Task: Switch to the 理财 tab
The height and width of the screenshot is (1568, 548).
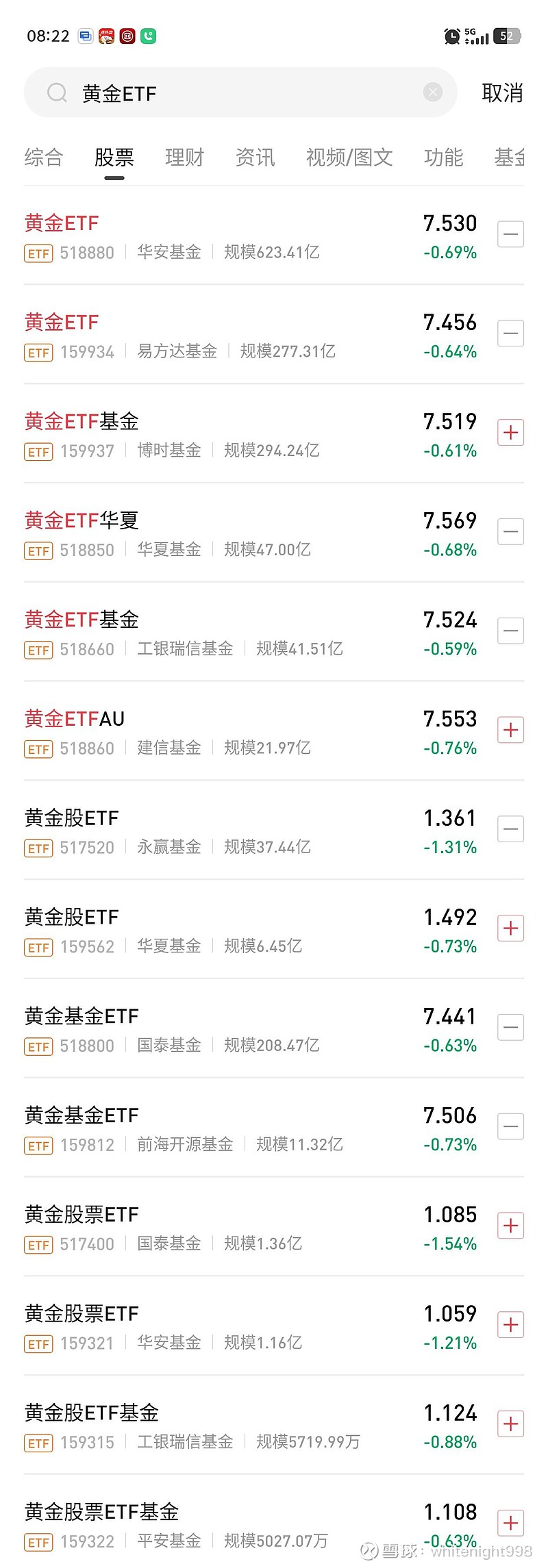Action: pyautogui.click(x=184, y=157)
